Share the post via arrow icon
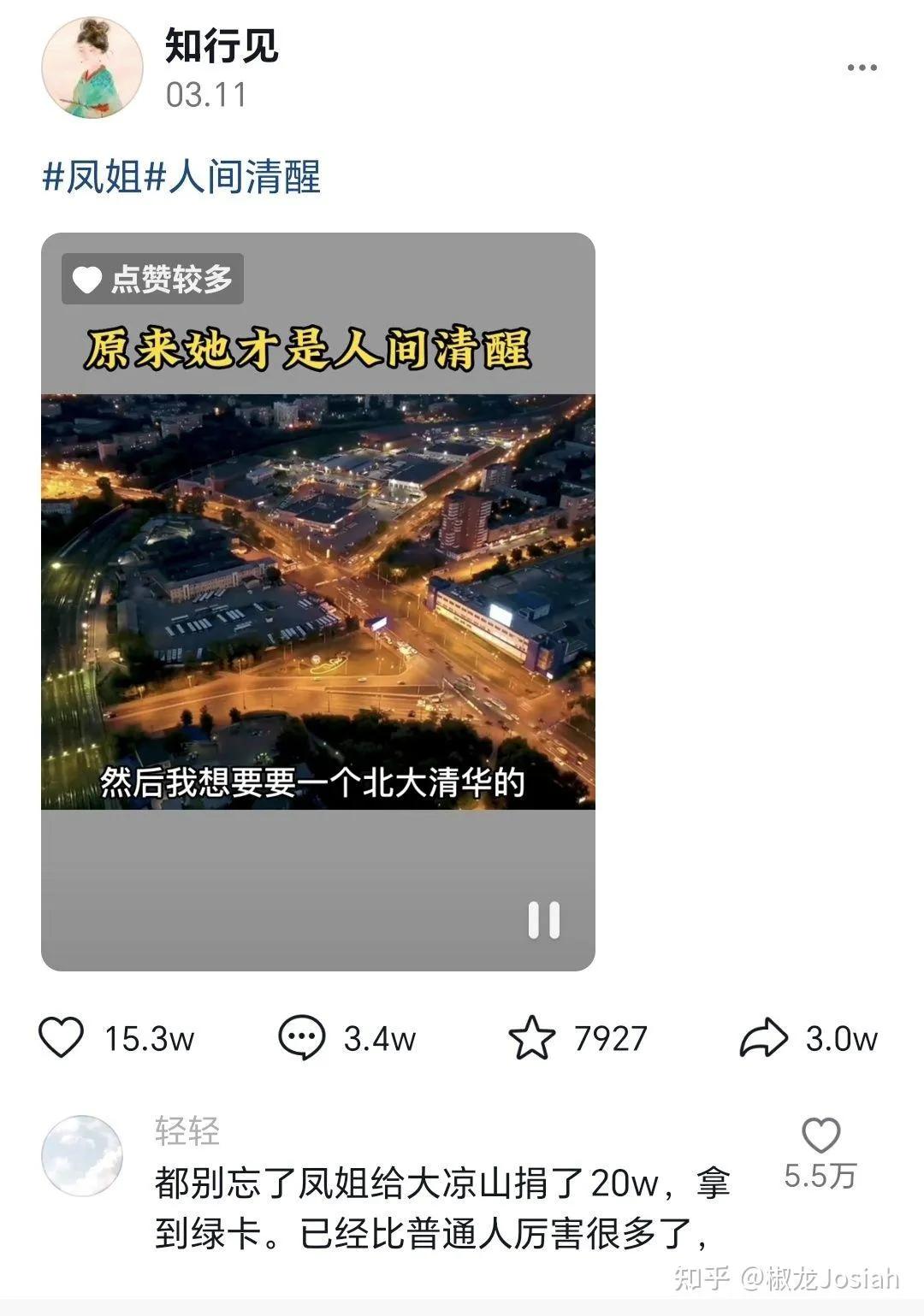 [x=764, y=1037]
